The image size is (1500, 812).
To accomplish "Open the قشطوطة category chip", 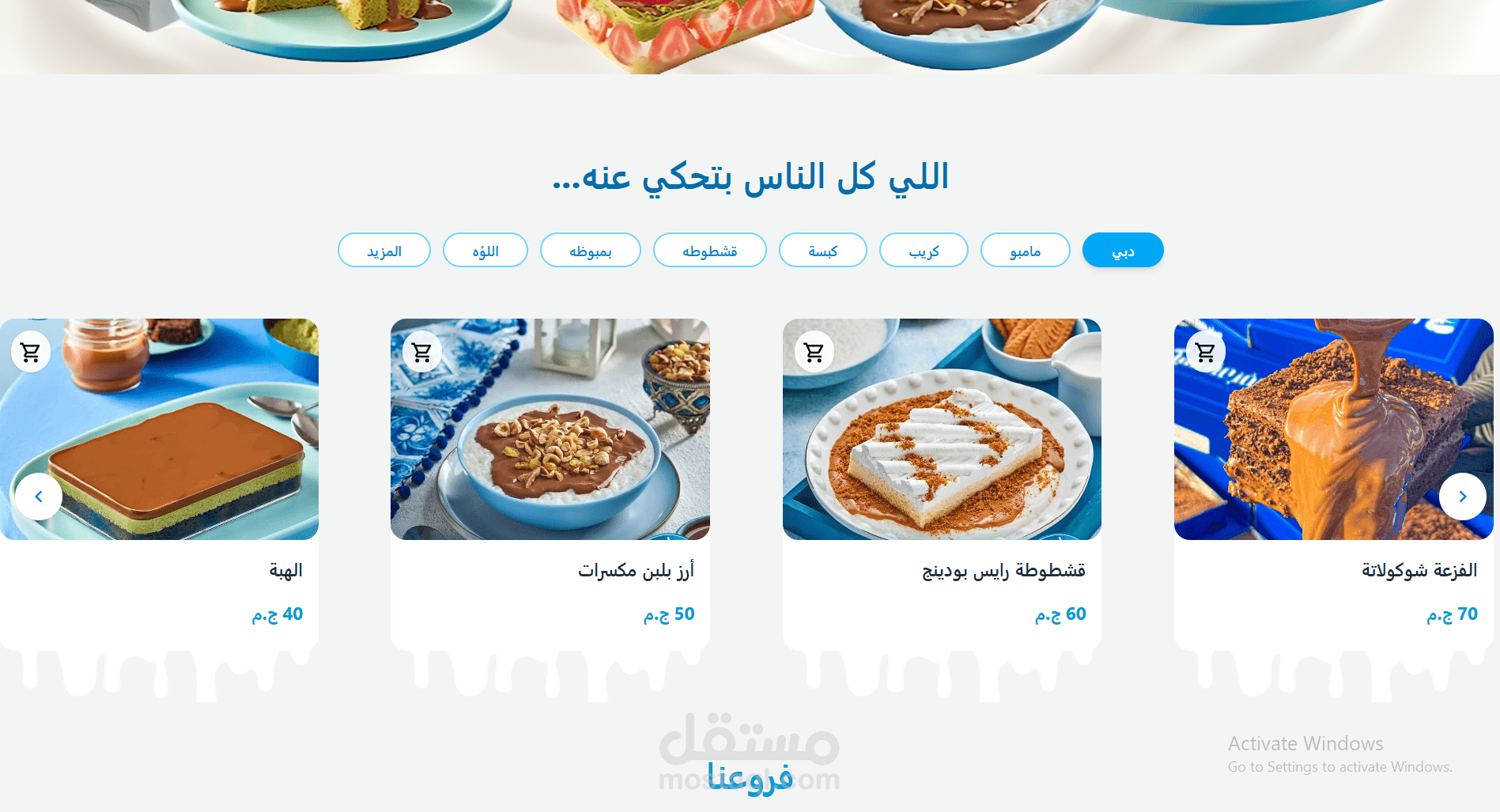I will 709,251.
